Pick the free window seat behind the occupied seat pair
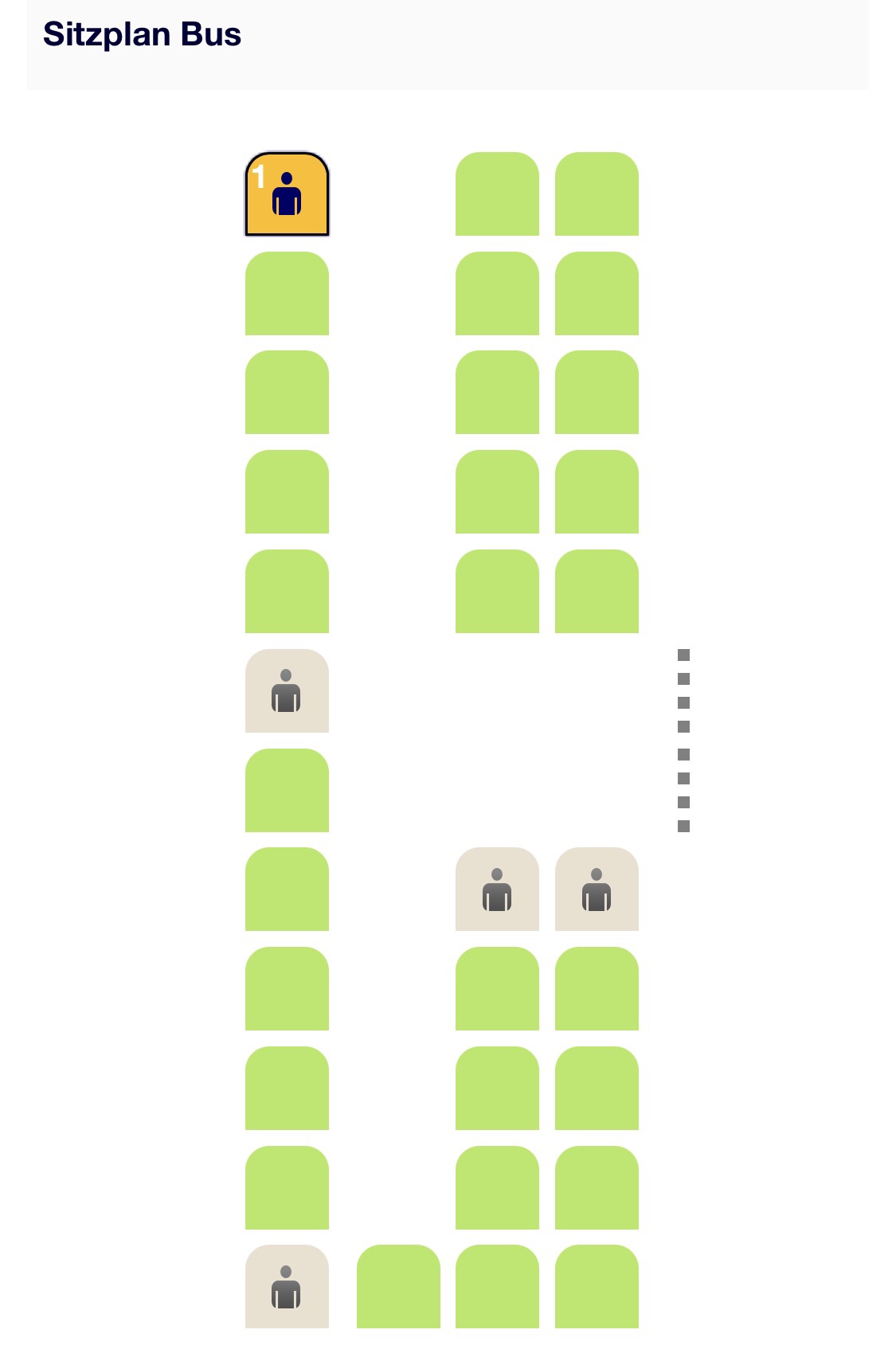This screenshot has width=896, height=1353. [597, 988]
